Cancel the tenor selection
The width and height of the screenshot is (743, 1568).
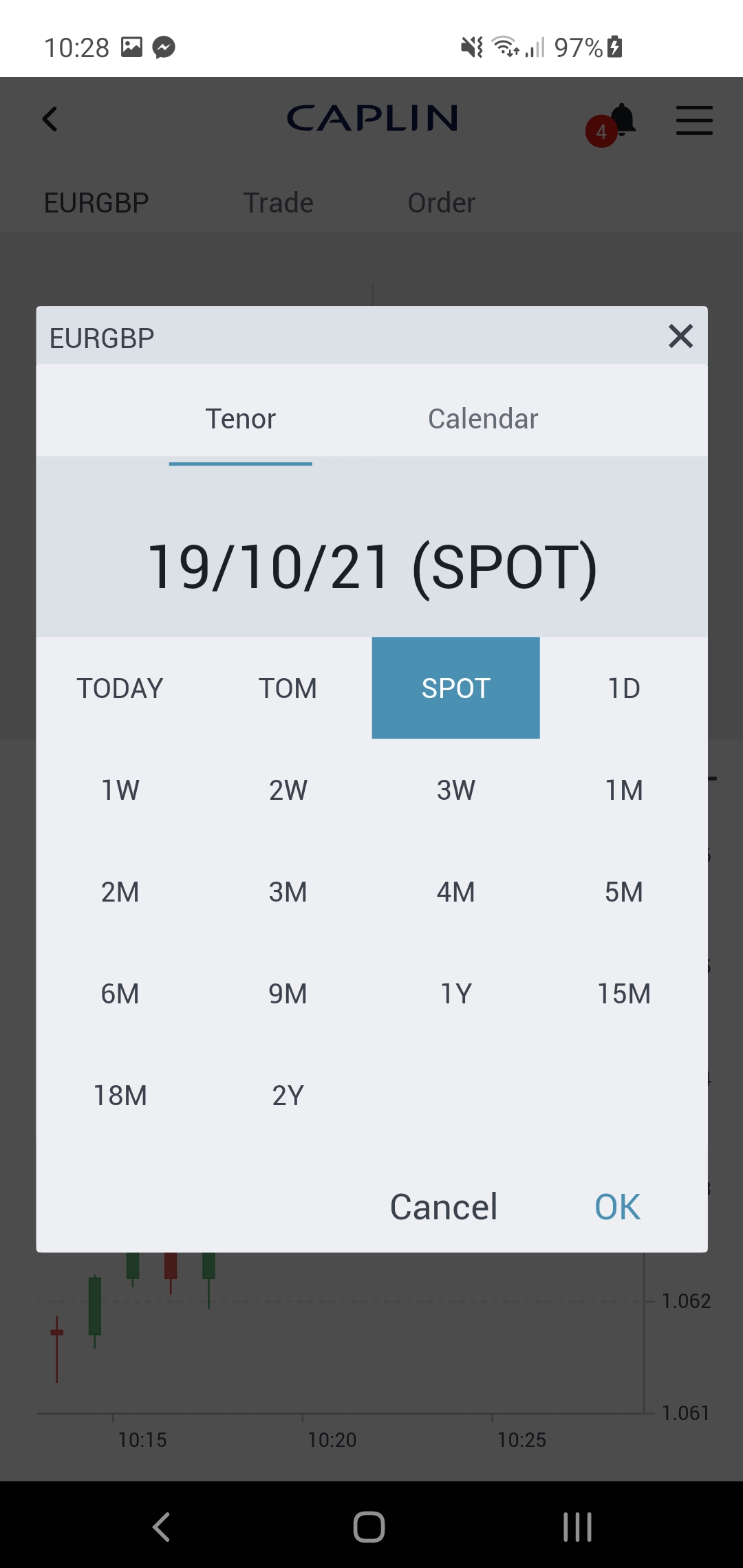click(x=444, y=1207)
